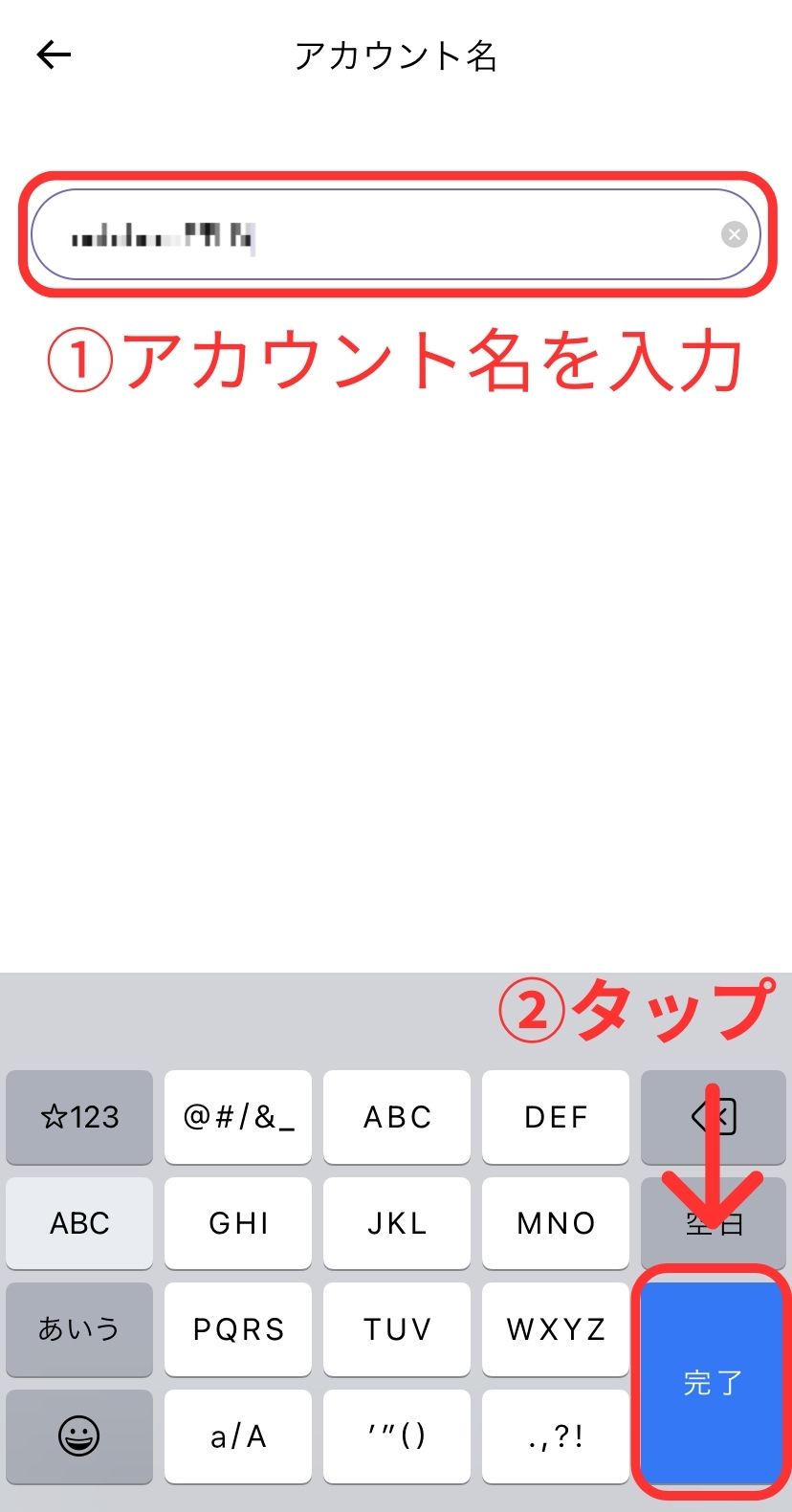Open the emoji keyboard
This screenshot has height=1512, width=792.
pos(79,1435)
